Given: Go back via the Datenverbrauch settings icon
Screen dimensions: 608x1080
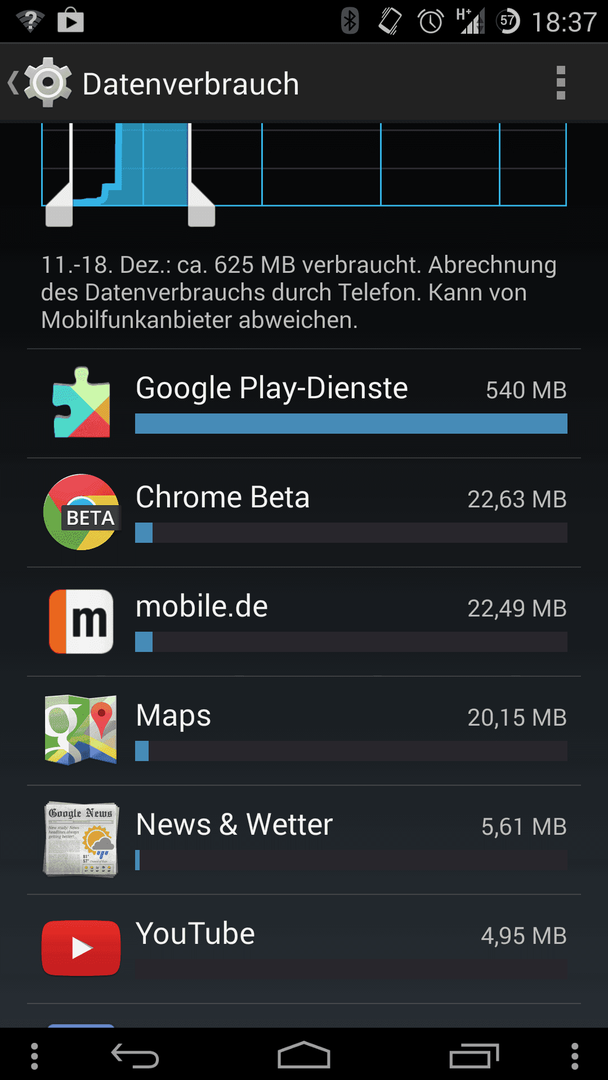Looking at the screenshot, I should pos(40,83).
